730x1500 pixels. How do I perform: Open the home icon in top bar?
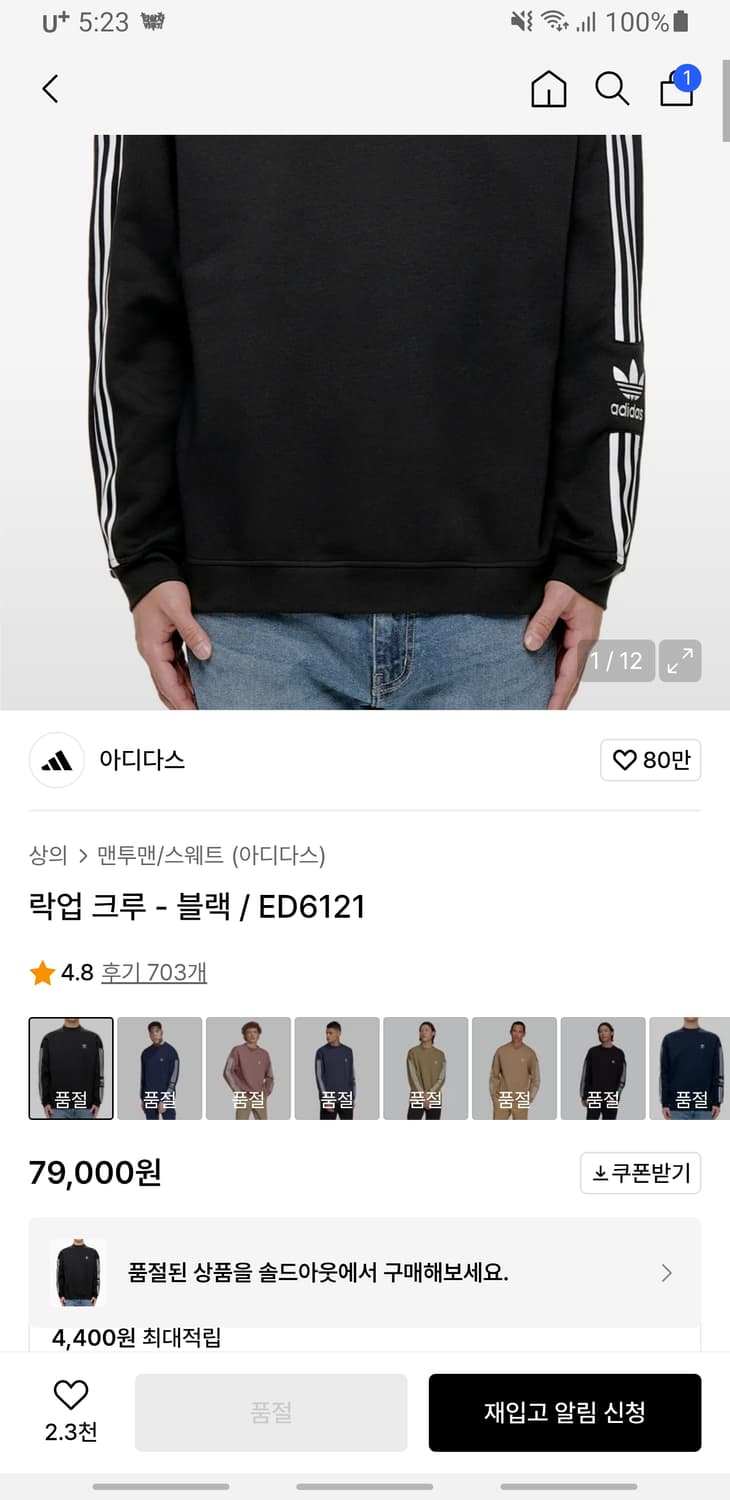pyautogui.click(x=548, y=89)
